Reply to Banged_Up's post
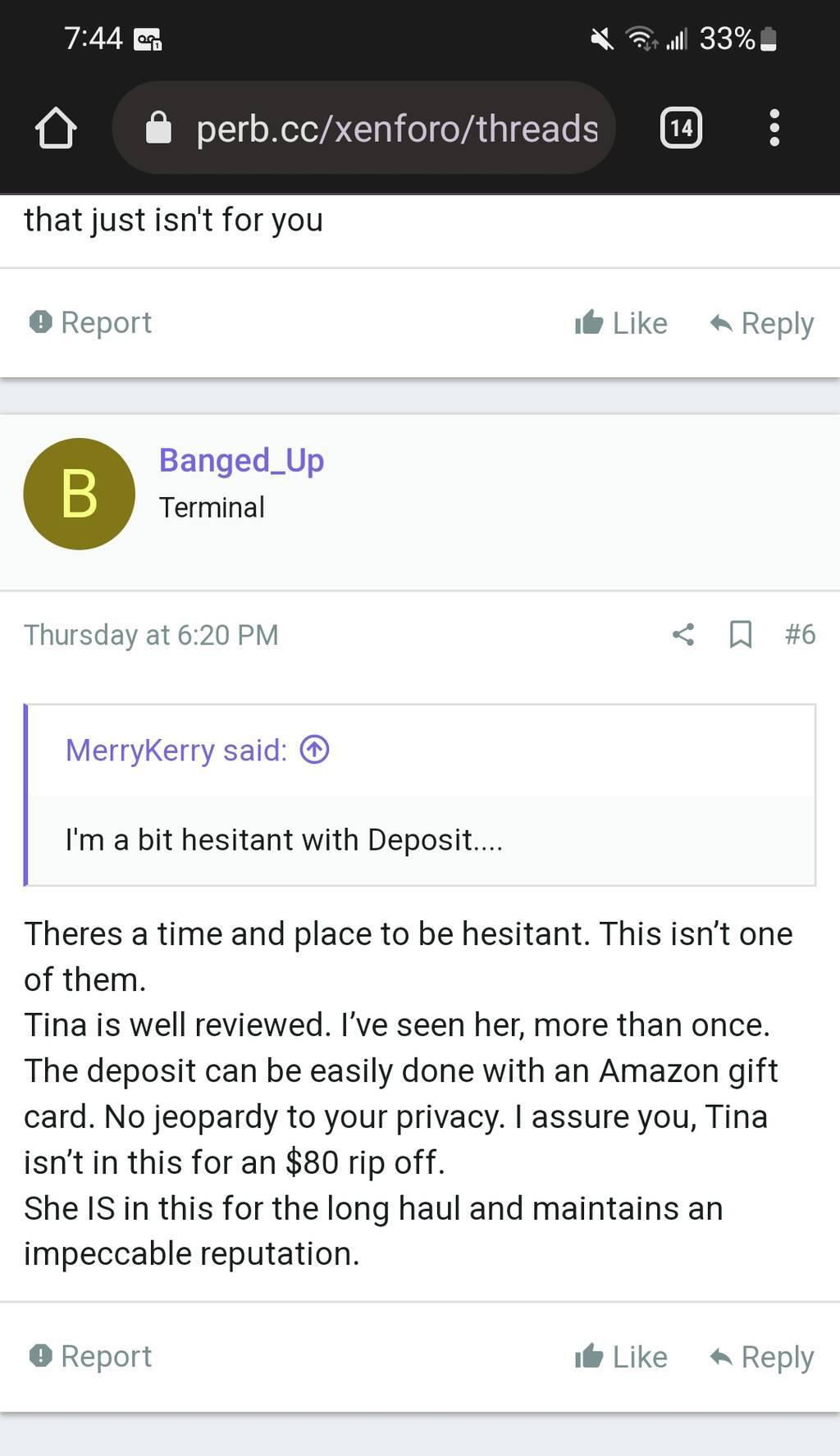Viewport: 840px width, 1456px height. coord(762,1357)
